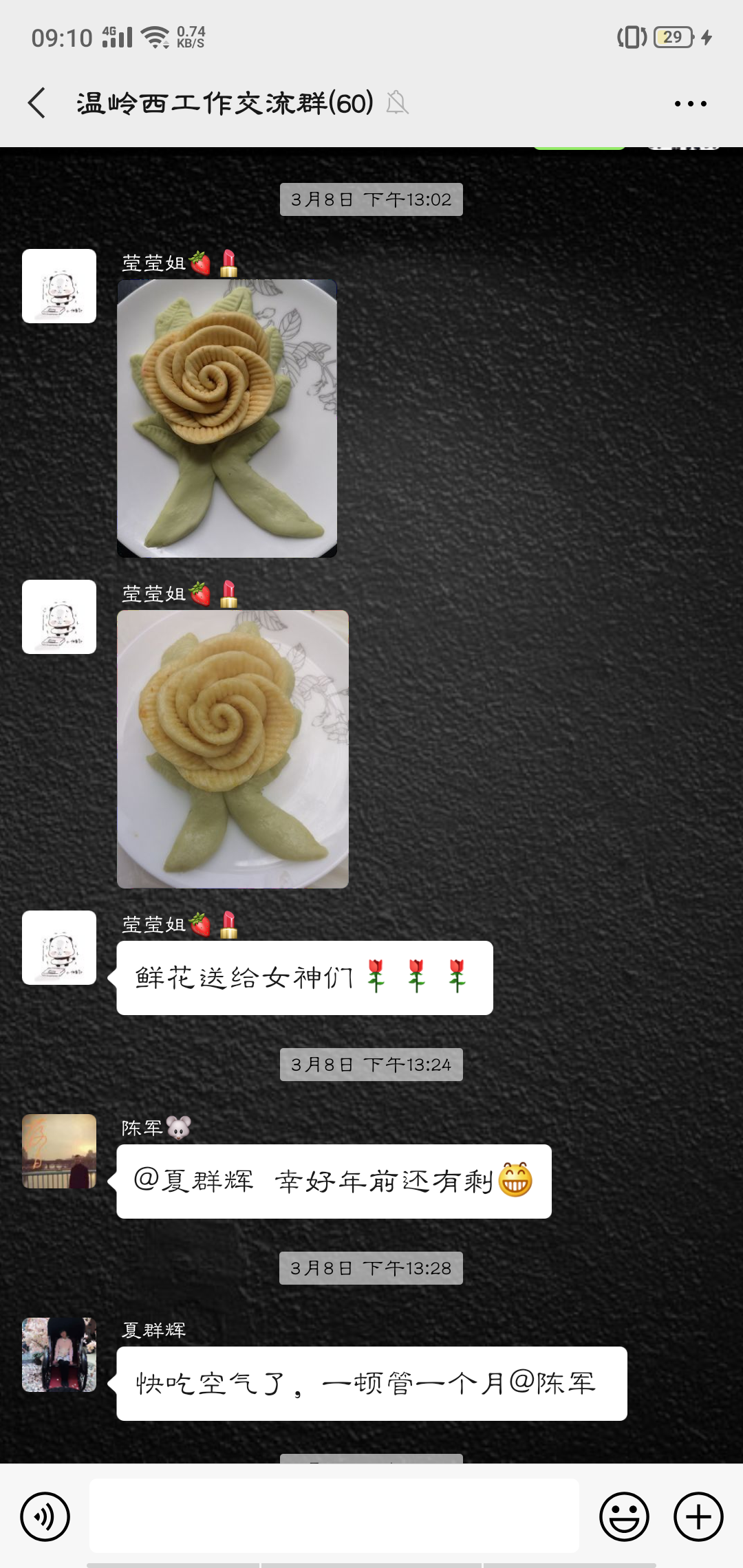Focus the message text field
This screenshot has height=1568, width=743.
click(x=334, y=1516)
